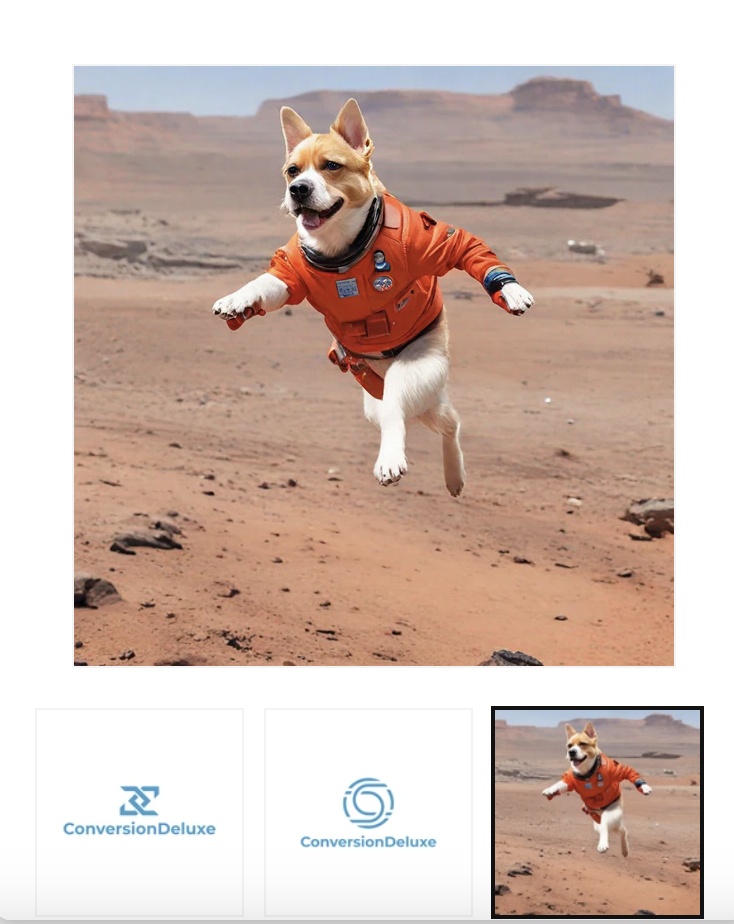Viewport: 734px width, 924px height.
Task: Select the circular-logo ConversionDeluxe thumbnail
Action: (368, 812)
